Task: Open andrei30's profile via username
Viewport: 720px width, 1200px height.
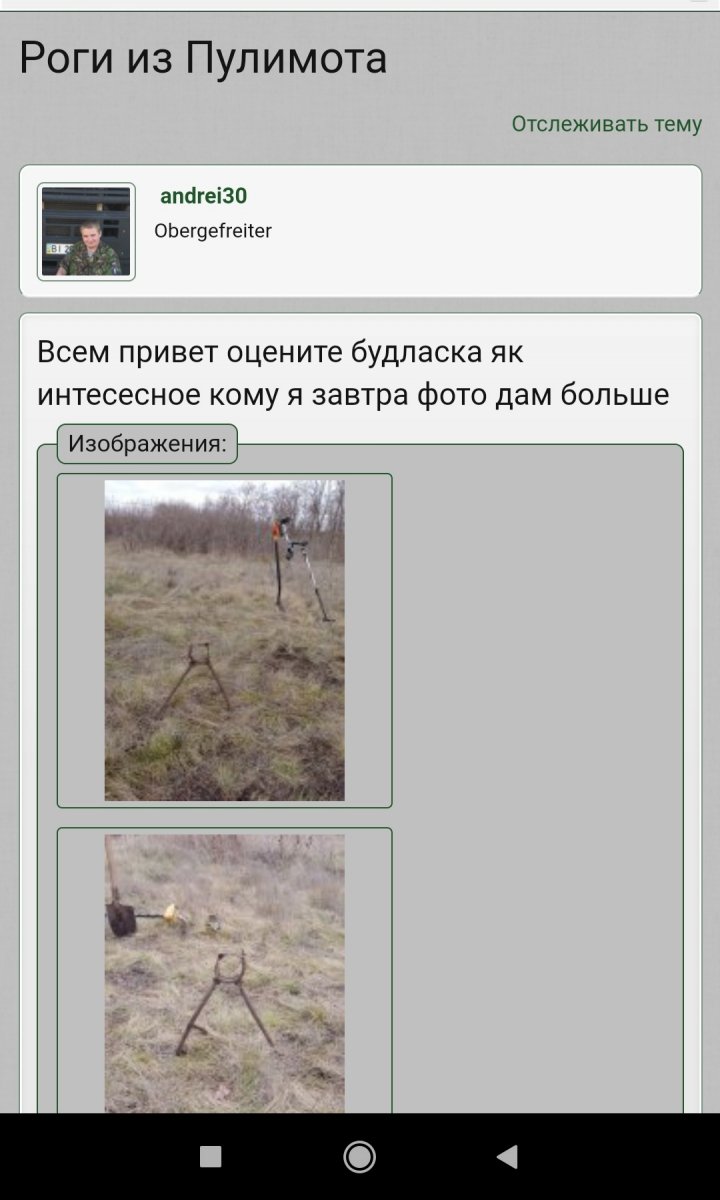Action: click(x=203, y=196)
